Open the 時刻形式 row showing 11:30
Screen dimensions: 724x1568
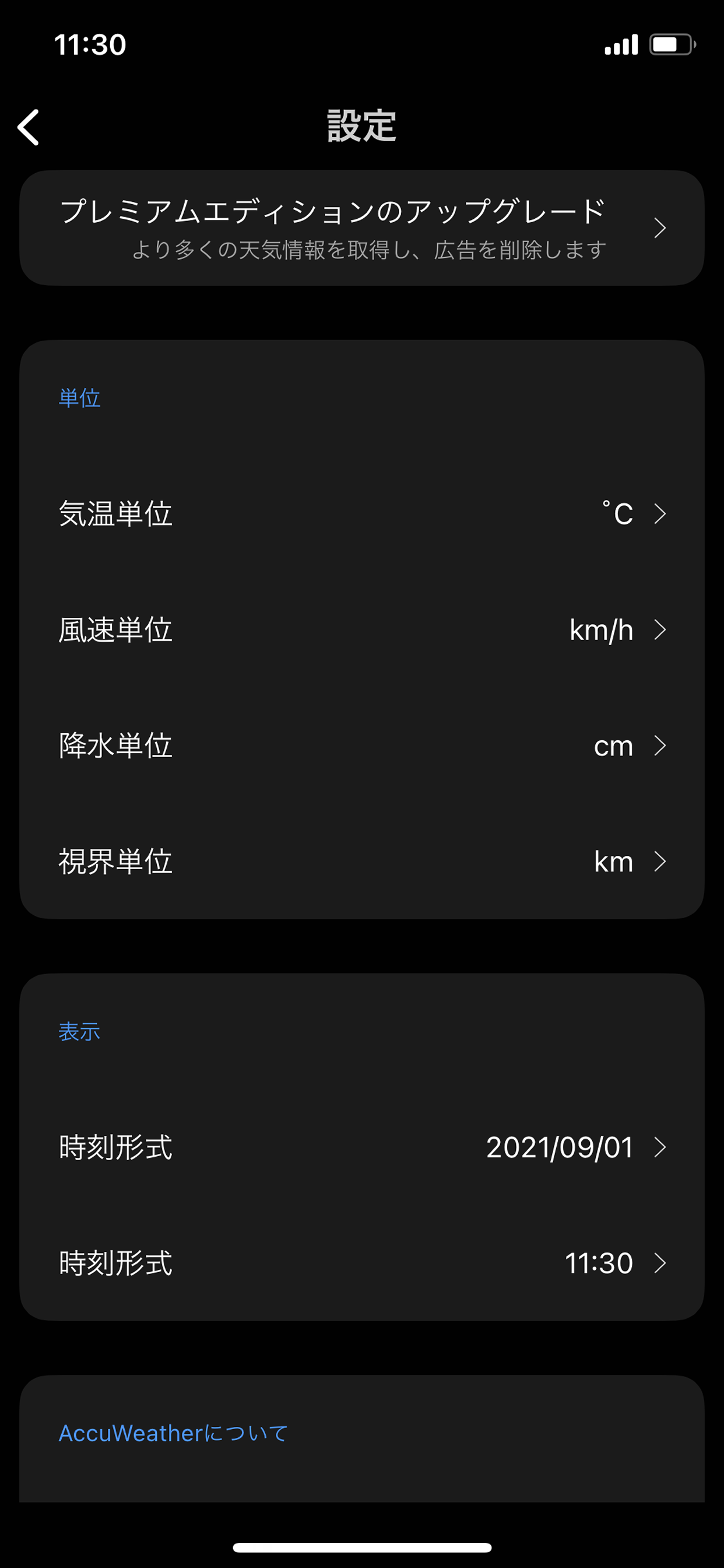[362, 1263]
